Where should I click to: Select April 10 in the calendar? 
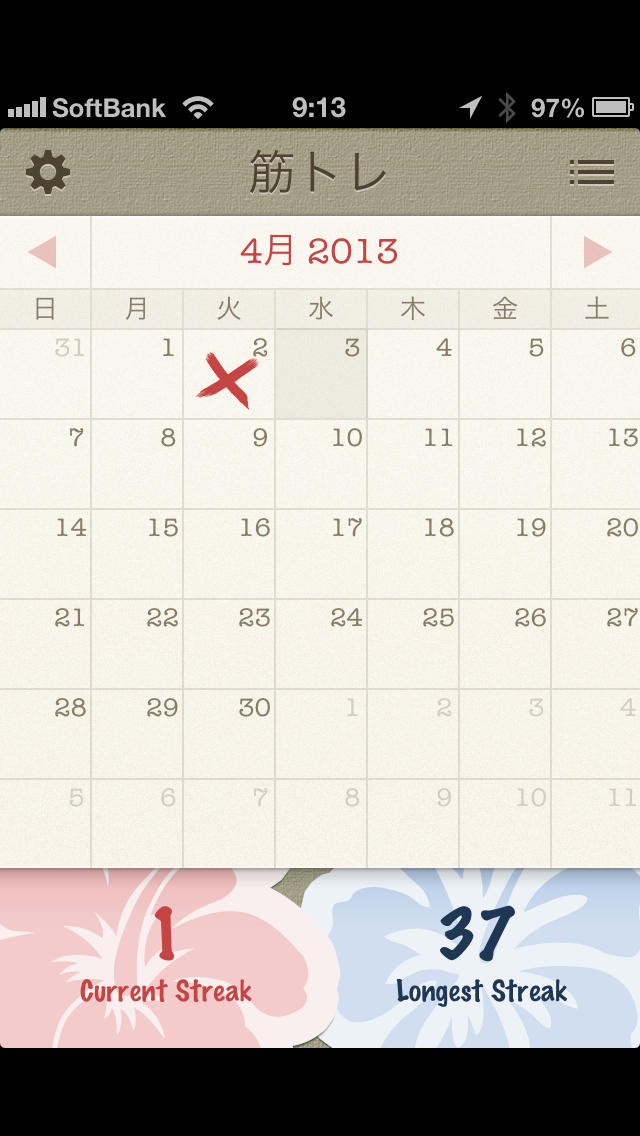click(x=321, y=464)
